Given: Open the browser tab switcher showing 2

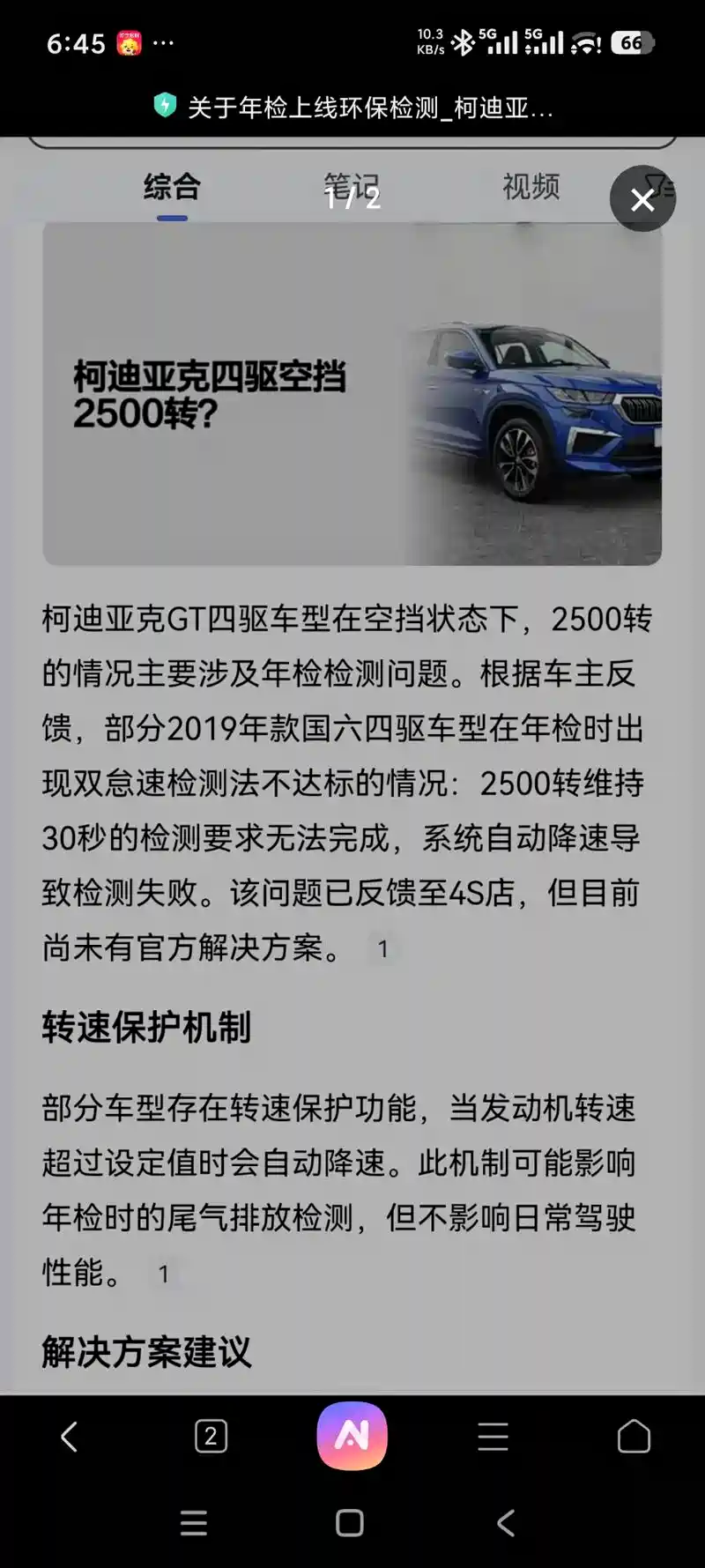Looking at the screenshot, I should coord(211,1437).
